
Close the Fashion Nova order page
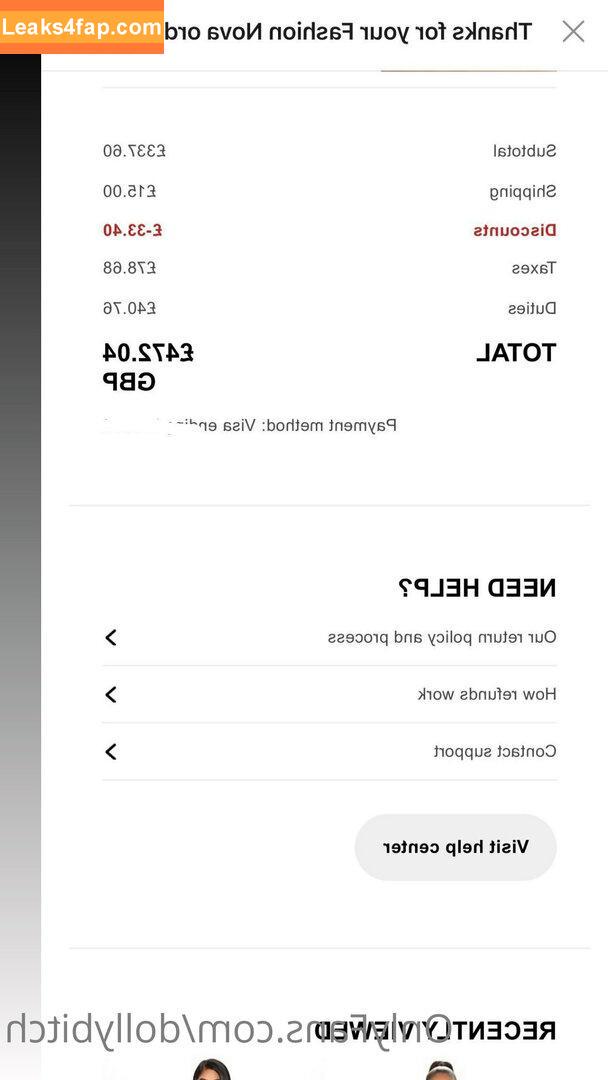click(x=573, y=31)
